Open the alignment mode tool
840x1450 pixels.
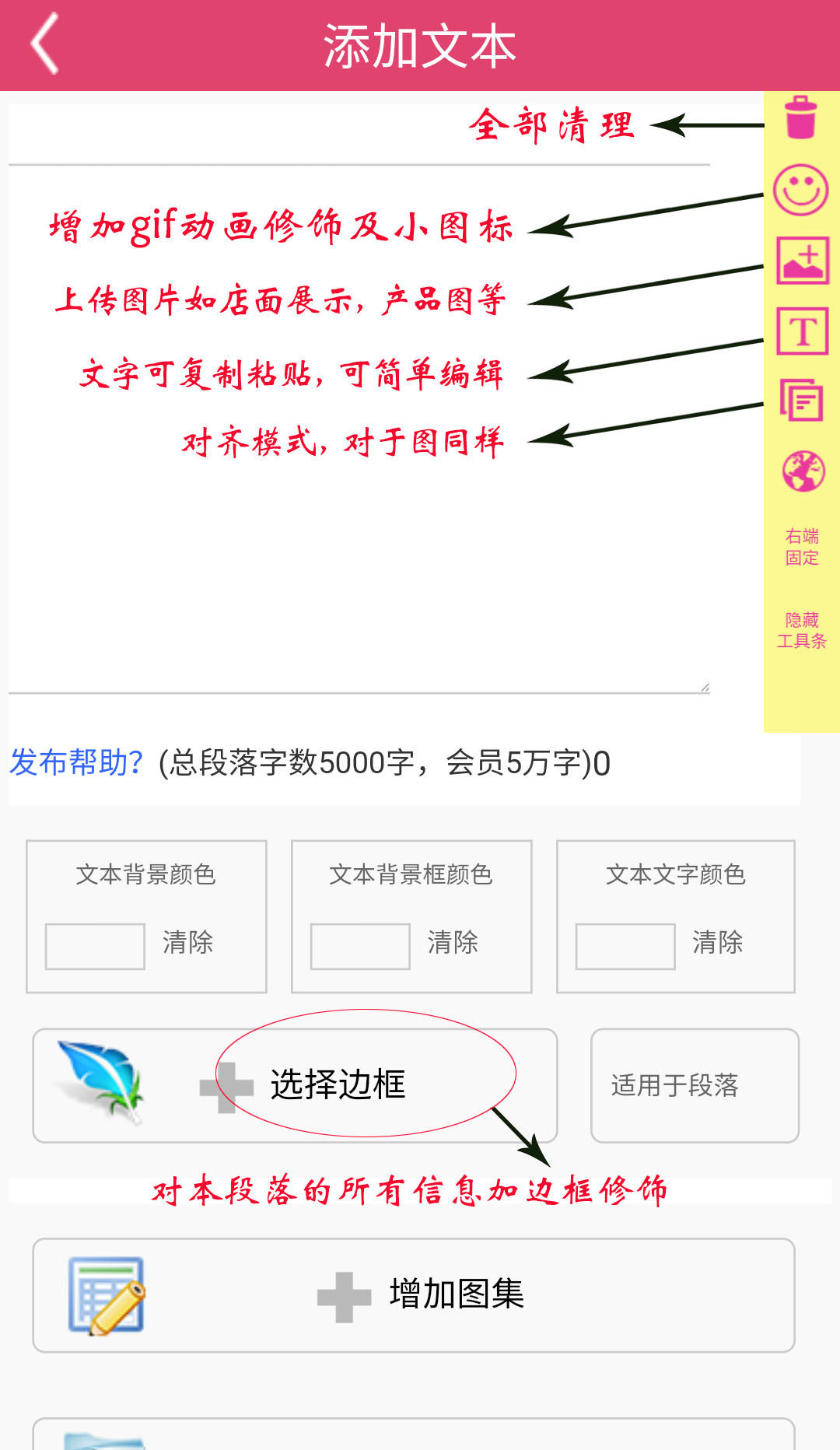point(801,400)
